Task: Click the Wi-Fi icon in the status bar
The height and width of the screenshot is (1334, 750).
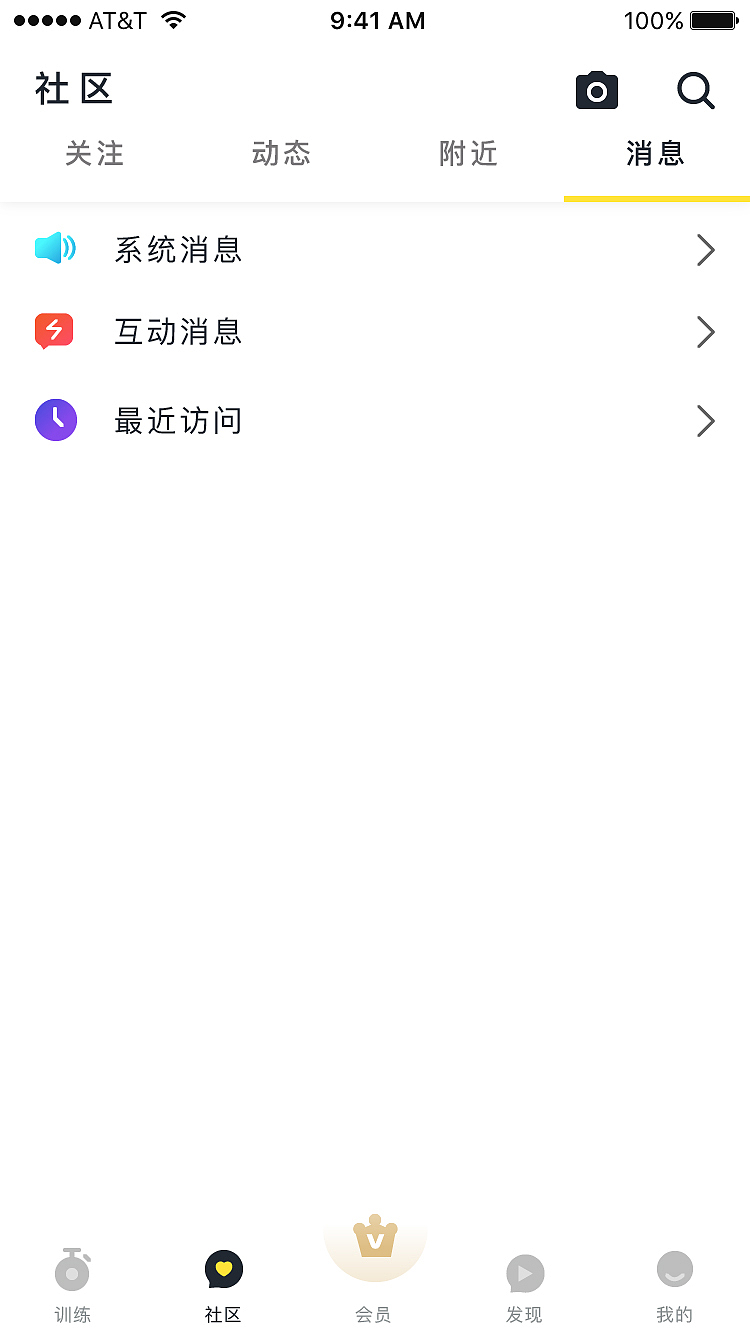Action: pos(173,18)
